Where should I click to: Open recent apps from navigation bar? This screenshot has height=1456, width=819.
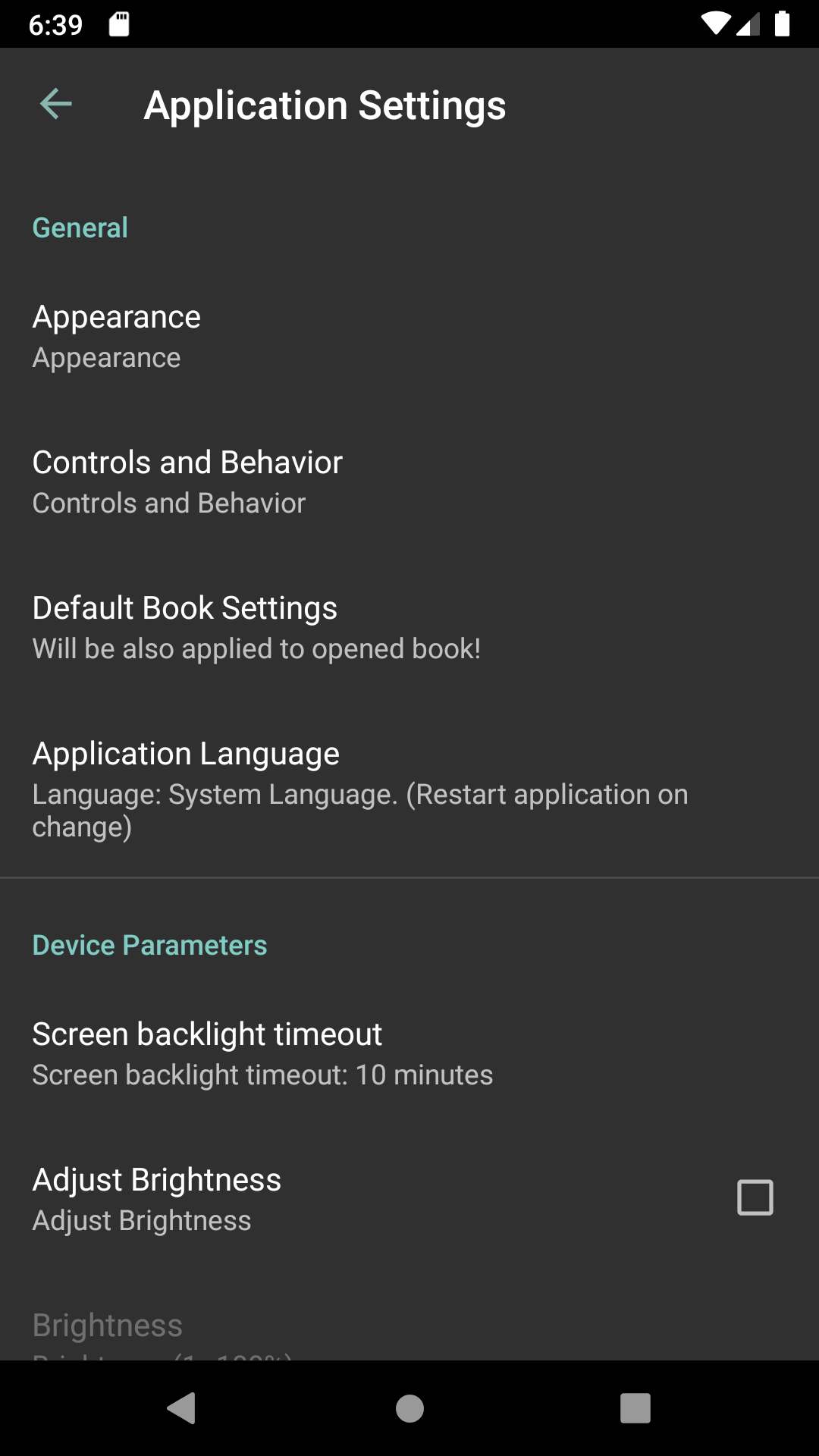click(635, 1408)
